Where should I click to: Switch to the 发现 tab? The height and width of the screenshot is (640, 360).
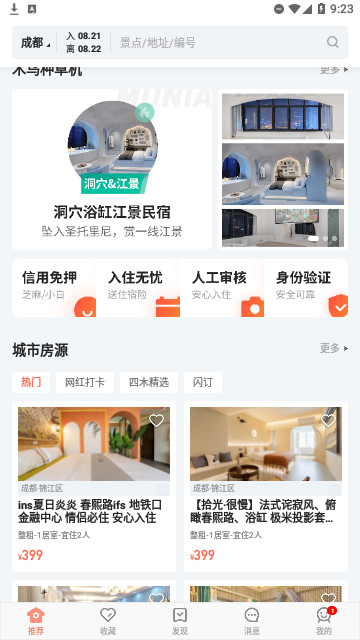[x=180, y=621]
